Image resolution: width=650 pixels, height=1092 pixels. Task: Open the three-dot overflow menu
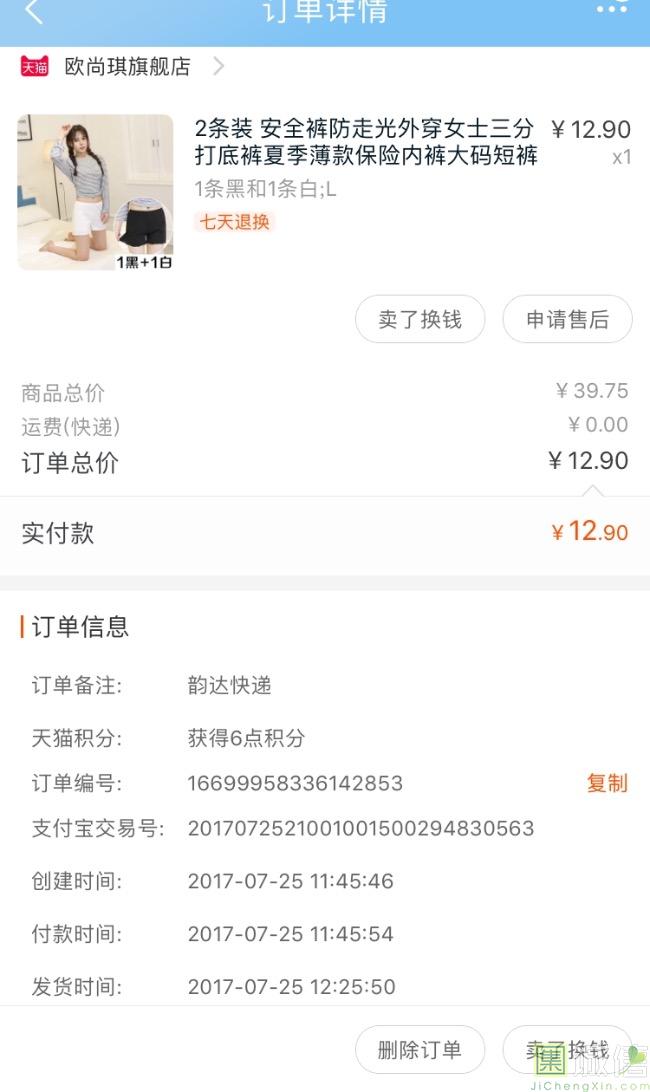(612, 9)
